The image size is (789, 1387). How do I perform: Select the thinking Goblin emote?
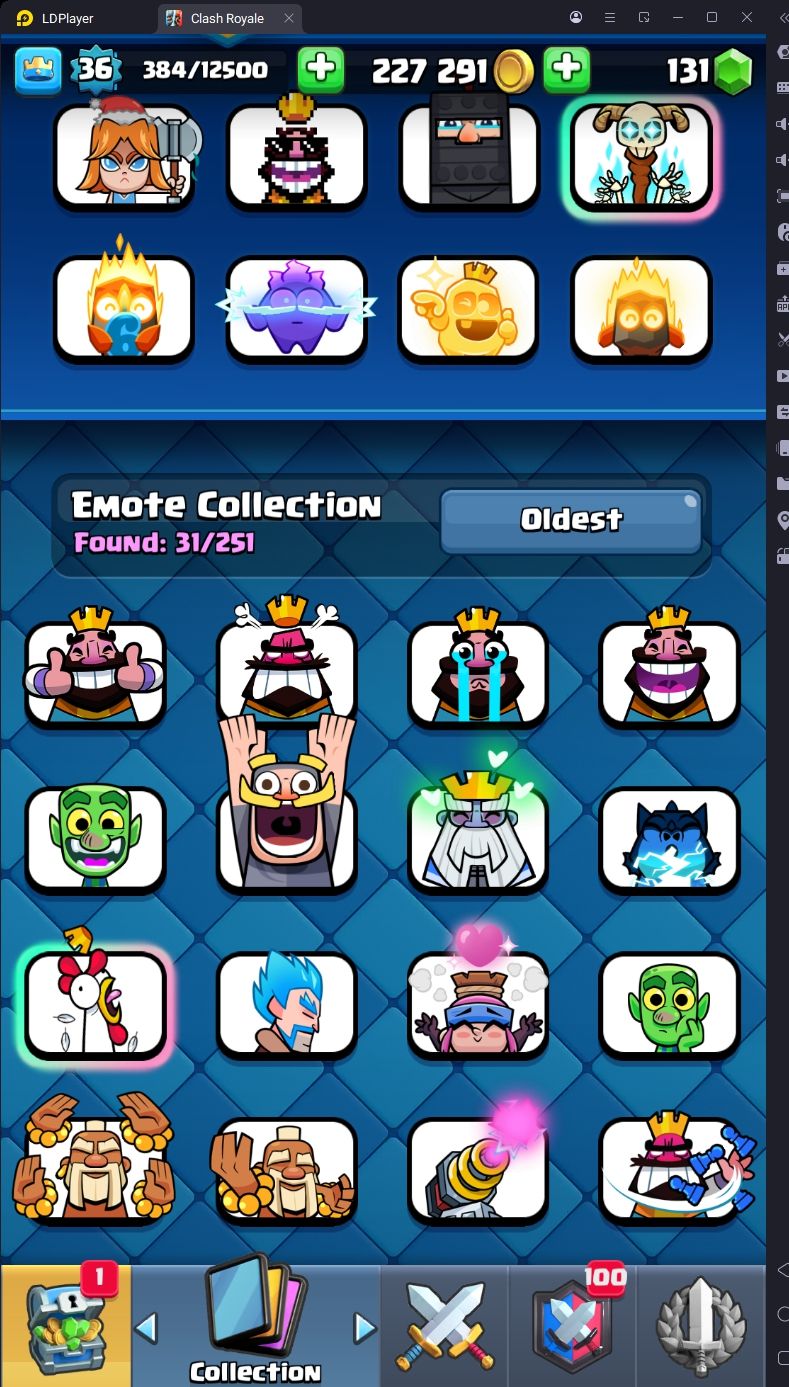click(x=669, y=1003)
